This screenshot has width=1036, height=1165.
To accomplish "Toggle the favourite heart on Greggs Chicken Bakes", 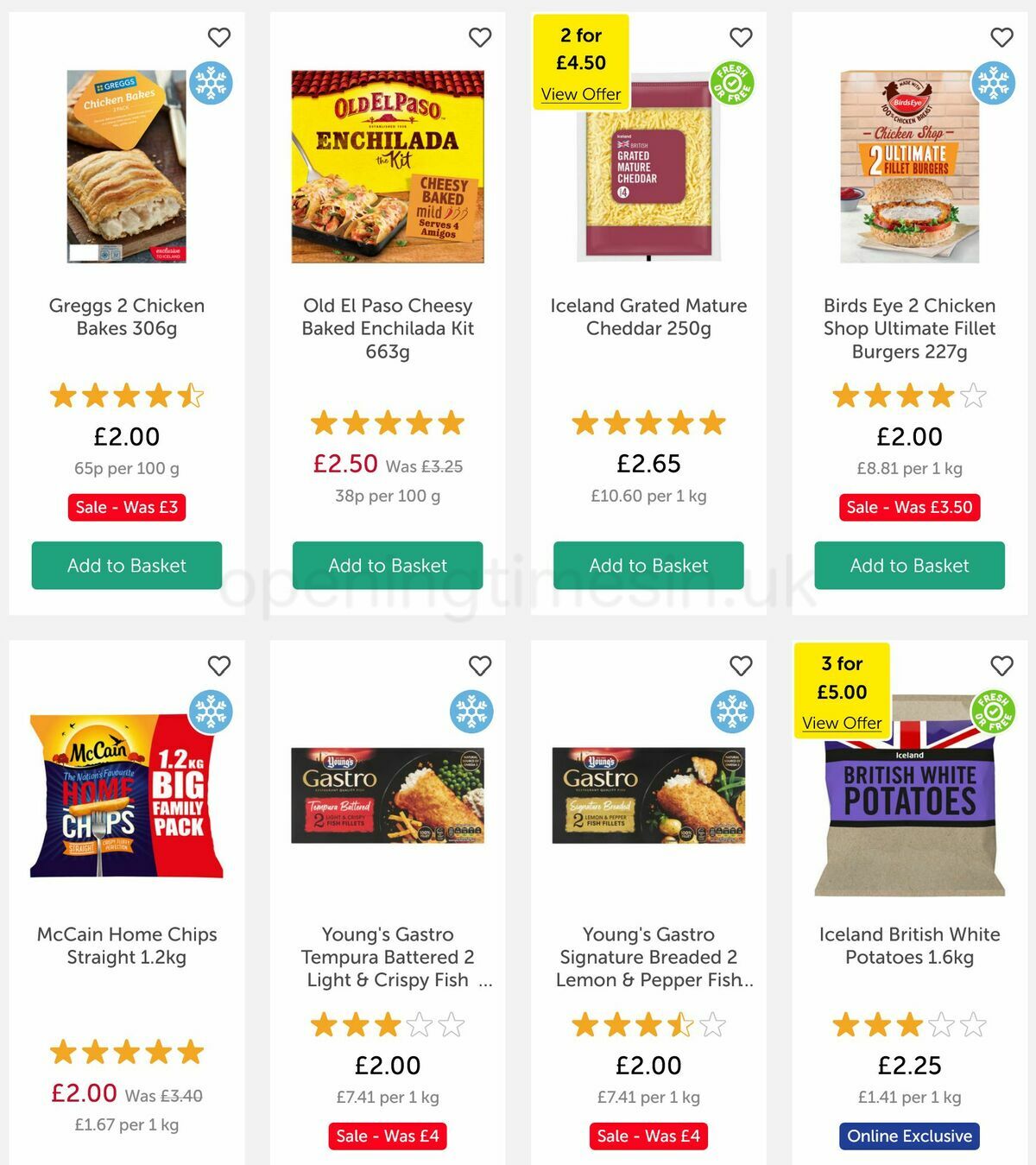I will 218,38.
